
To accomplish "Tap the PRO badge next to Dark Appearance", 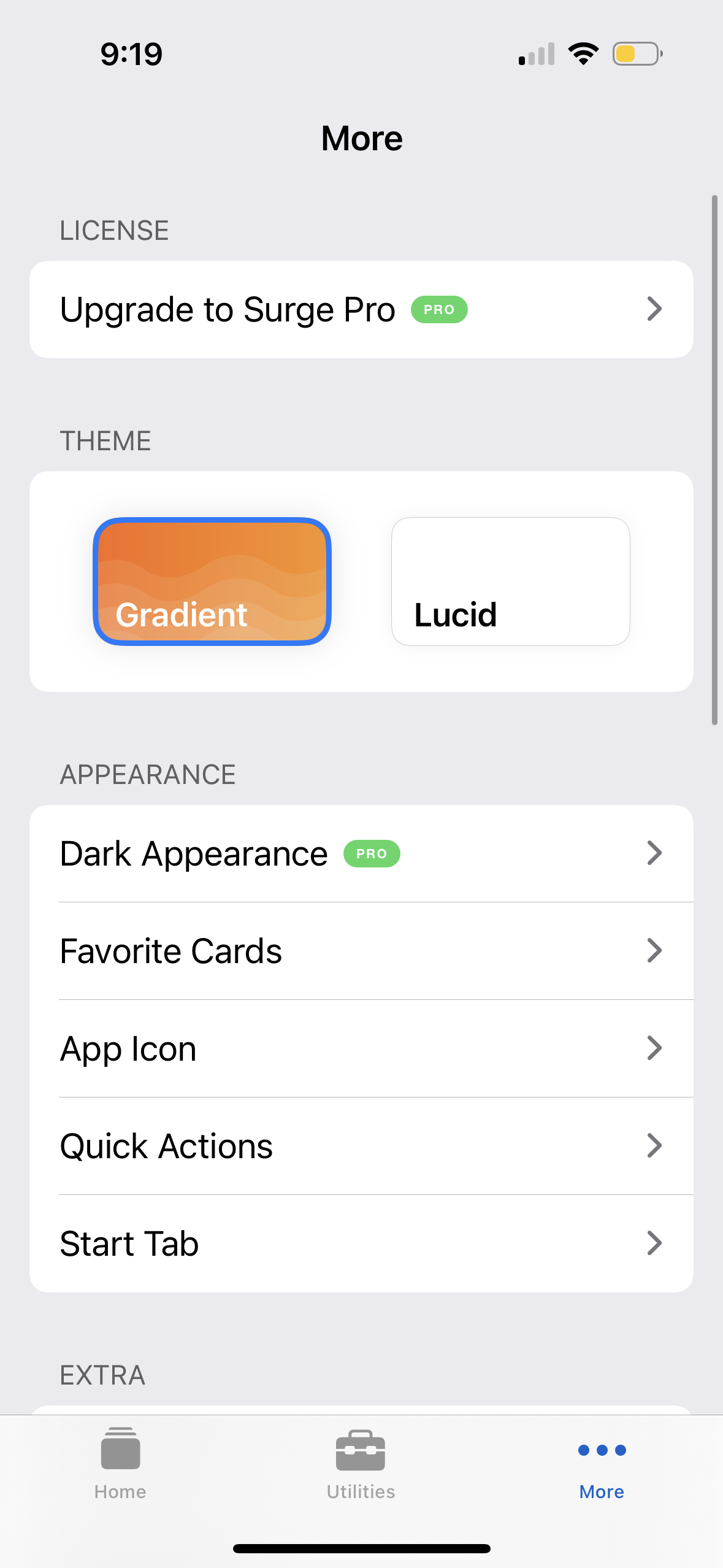I will 372,853.
